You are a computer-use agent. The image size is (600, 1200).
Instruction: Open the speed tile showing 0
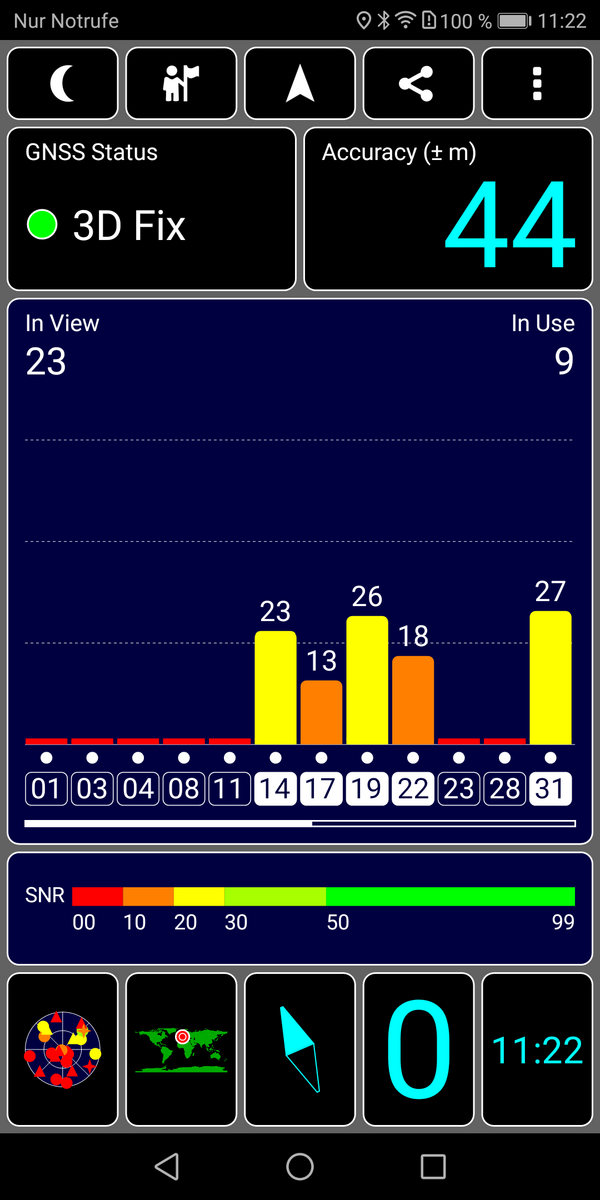coord(418,1048)
